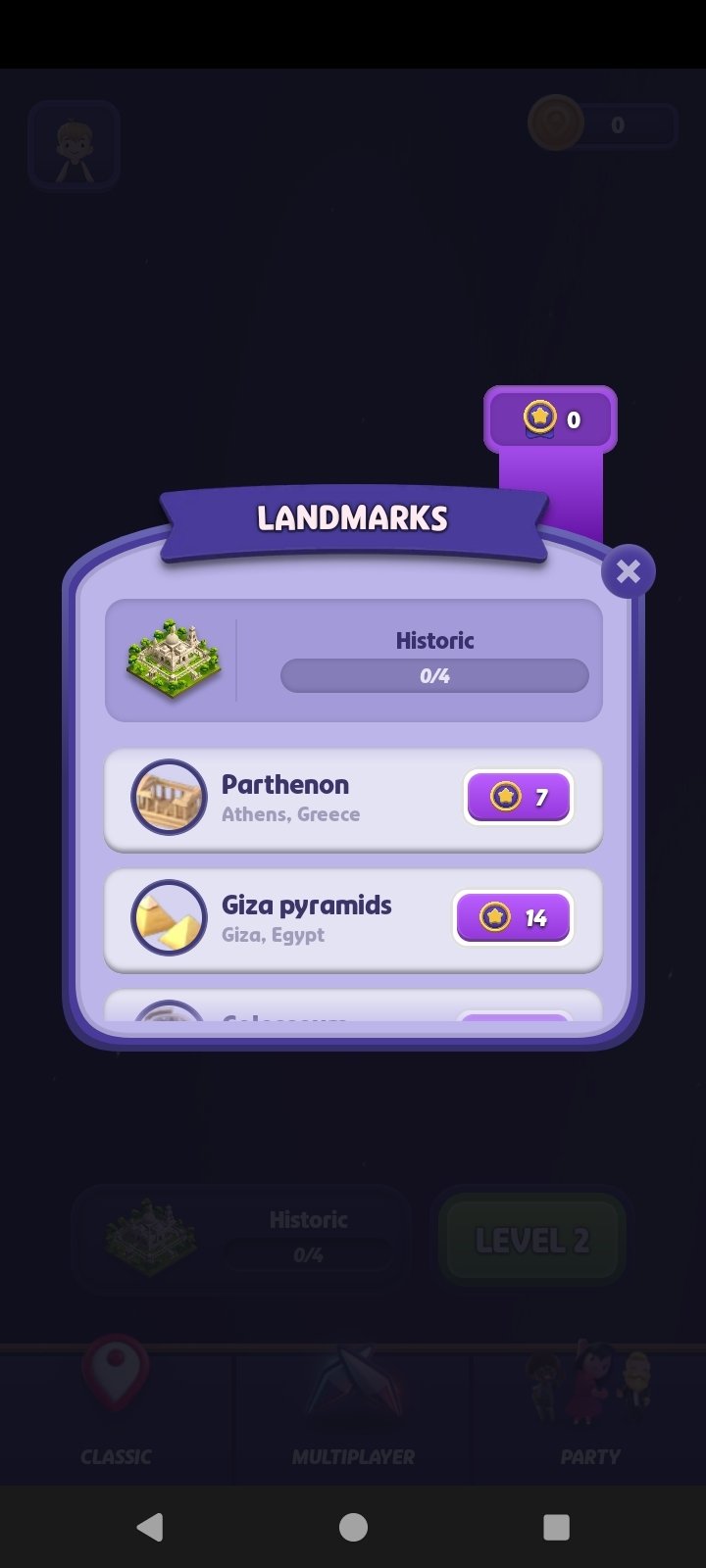This screenshot has height=1568, width=706.
Task: Close the Landmarks dialog
Action: coord(628,571)
